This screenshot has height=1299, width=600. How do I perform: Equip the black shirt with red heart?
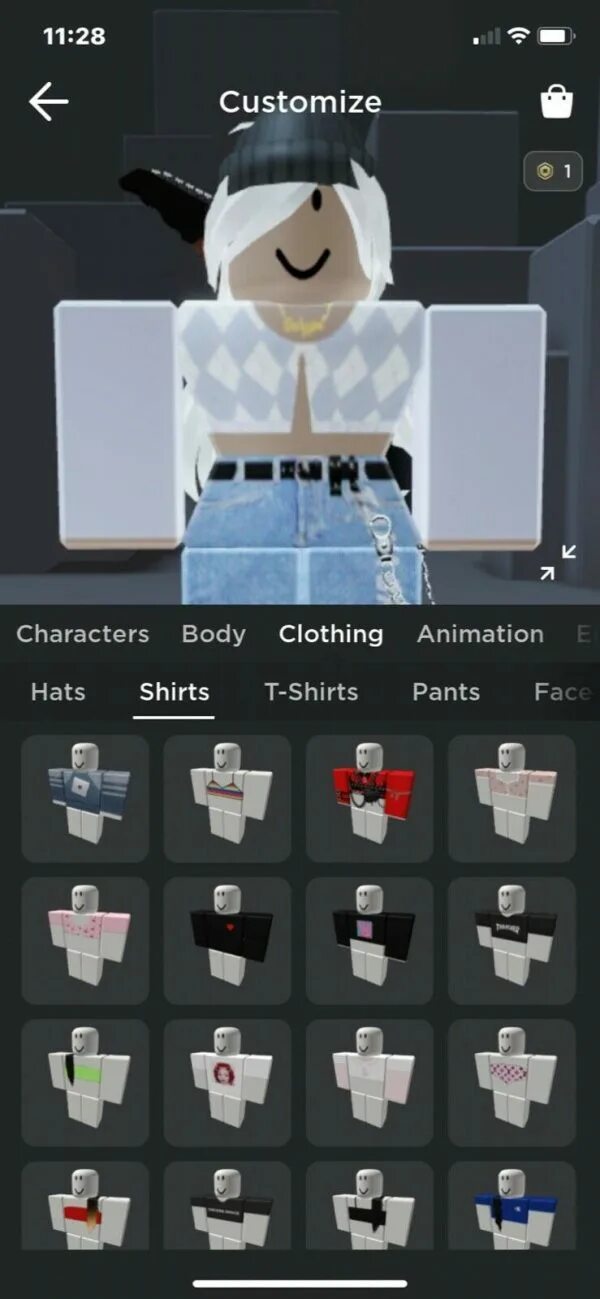[227, 940]
